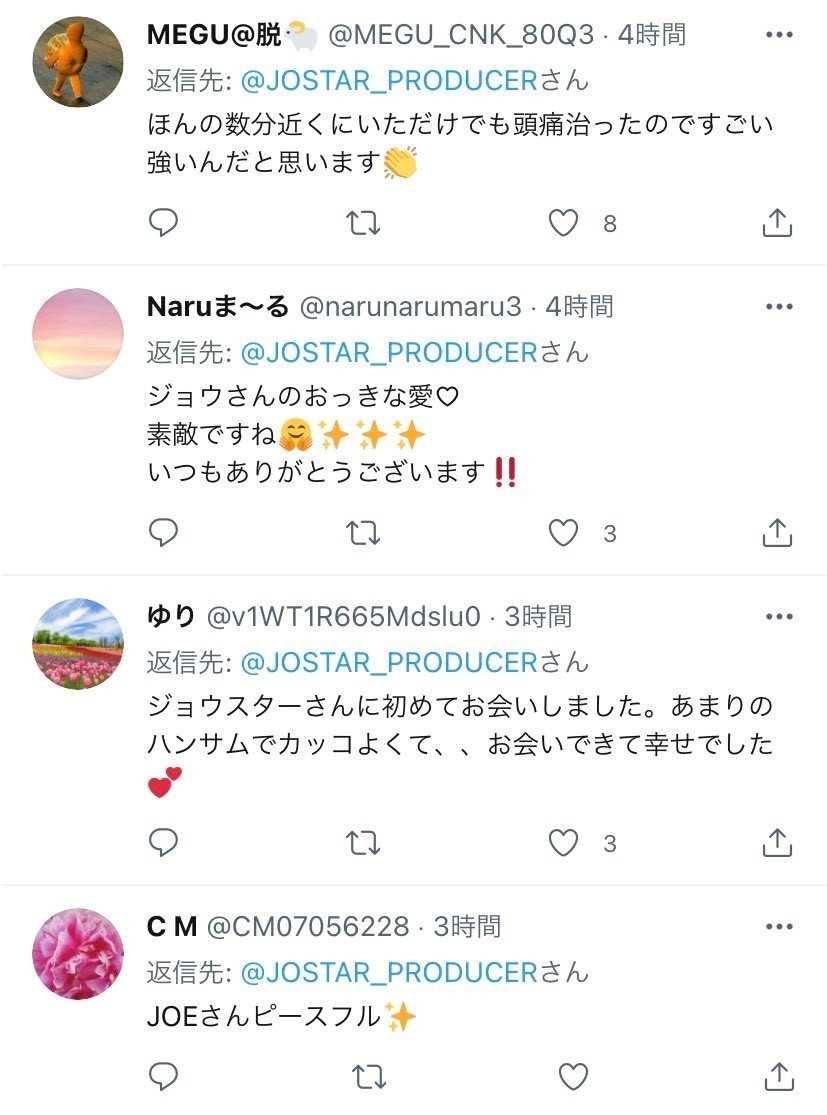
Task: Retweet MEGU@脱's reply
Action: [x=363, y=223]
